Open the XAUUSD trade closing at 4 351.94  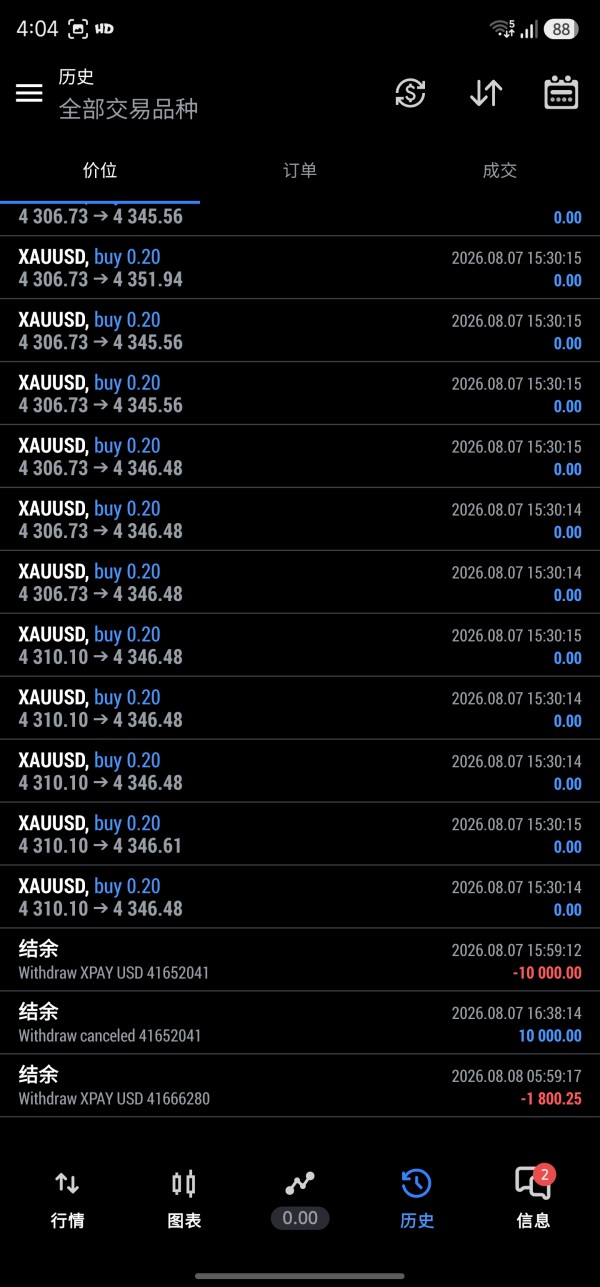[x=300, y=268]
